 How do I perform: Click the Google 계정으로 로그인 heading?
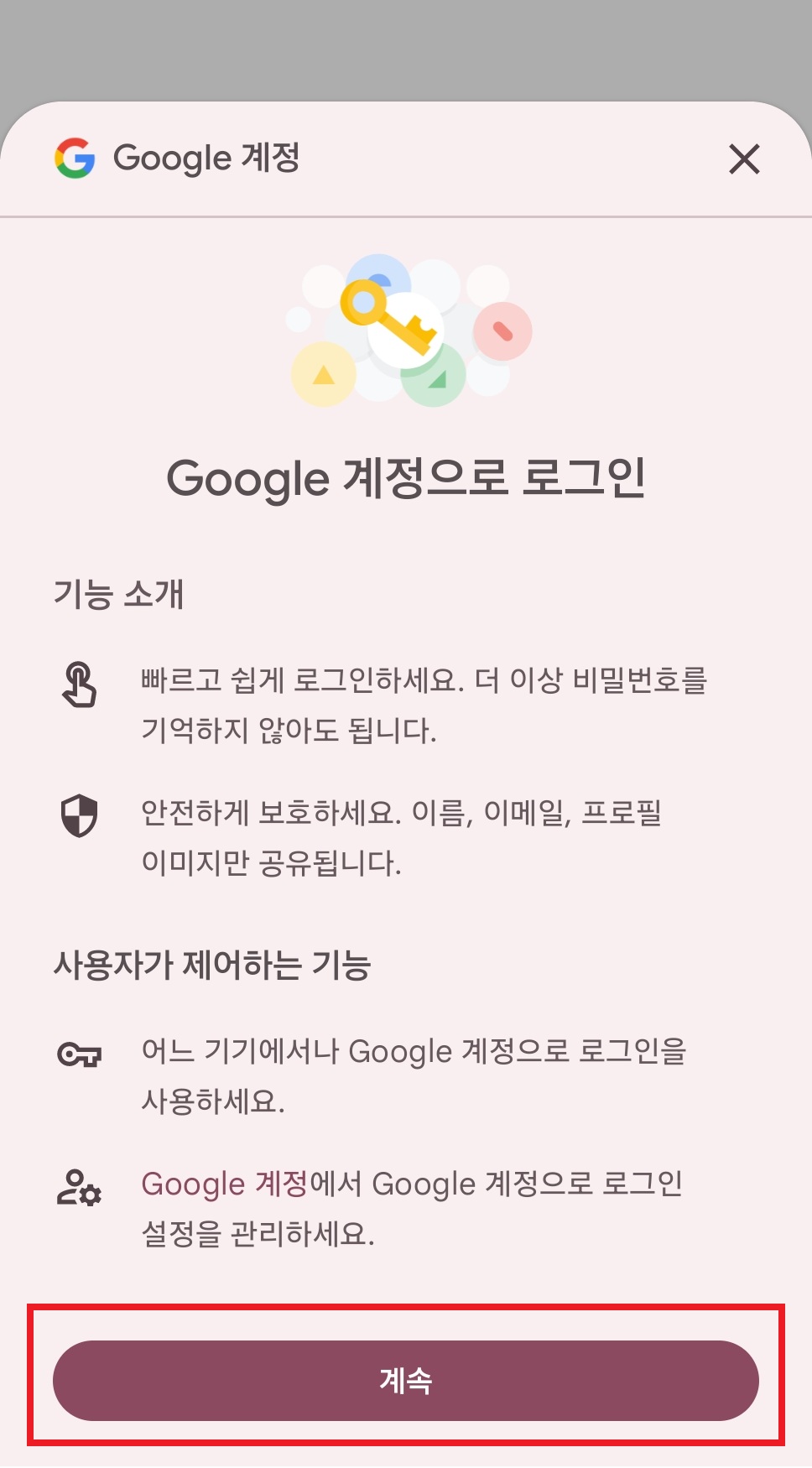[x=406, y=478]
